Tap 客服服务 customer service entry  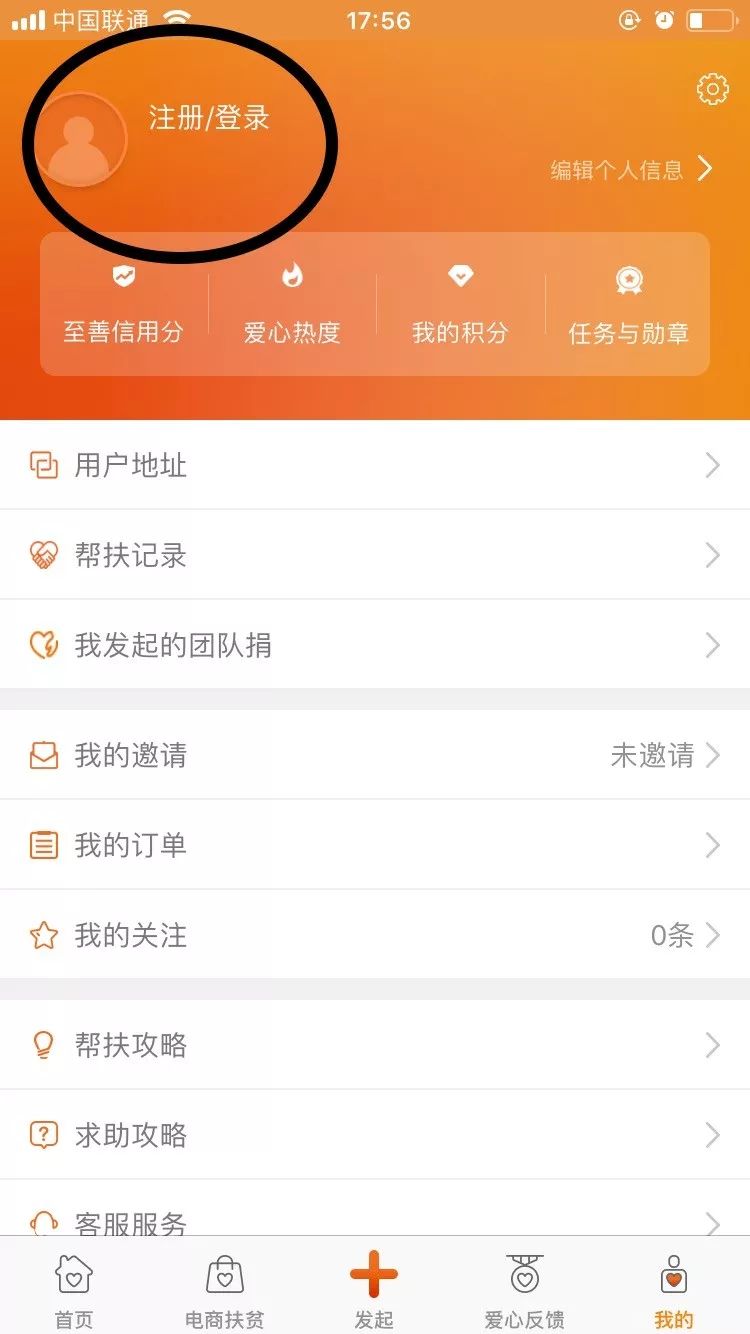tap(129, 1222)
